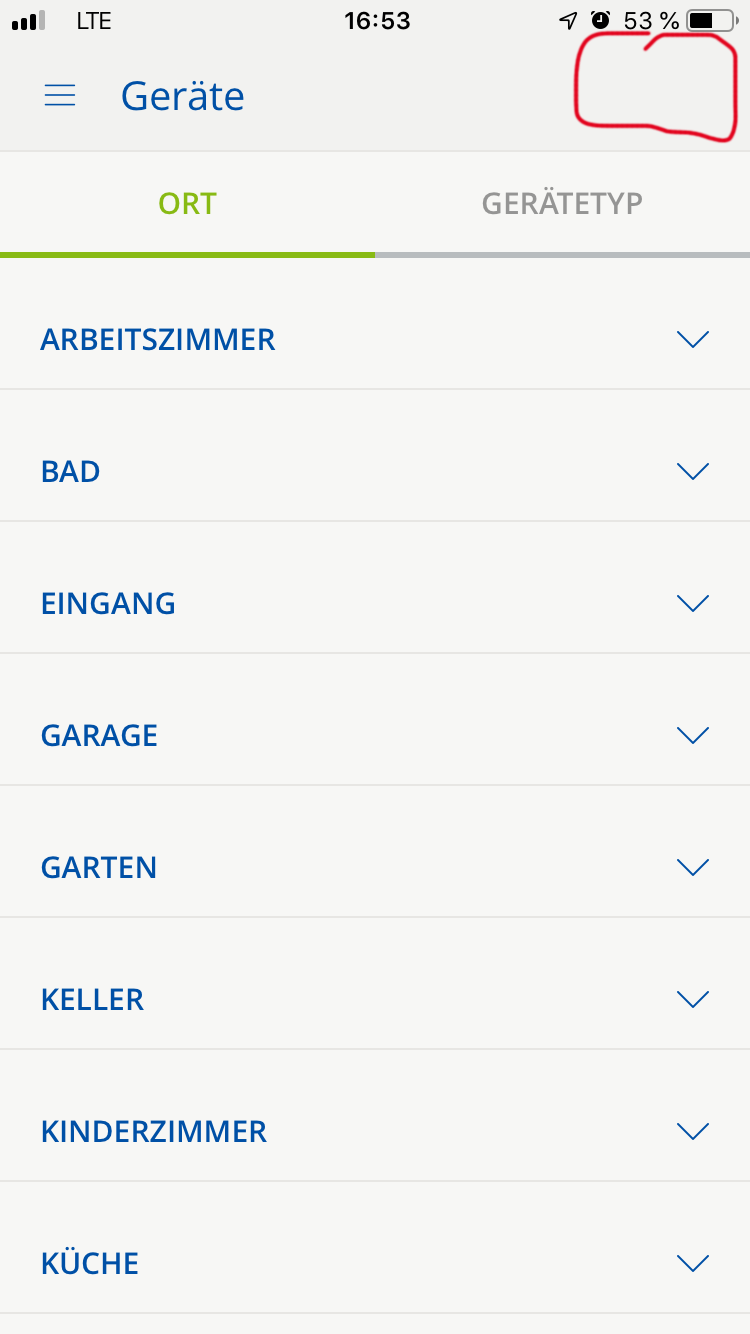Screen dimensions: 750x1334
Task: Expand the Garage section
Action: [x=692, y=735]
